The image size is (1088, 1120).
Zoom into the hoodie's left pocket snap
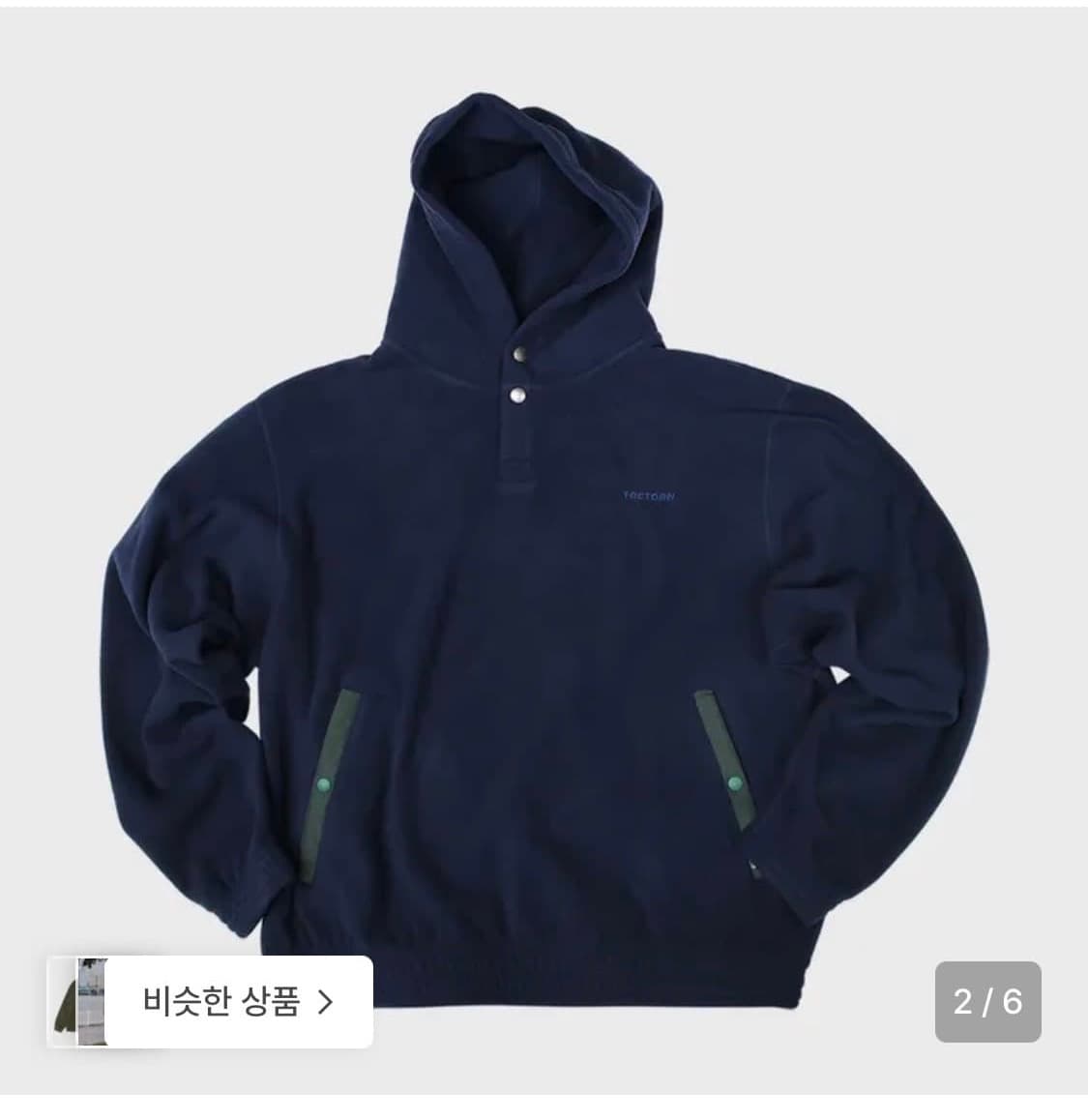pyautogui.click(x=323, y=785)
